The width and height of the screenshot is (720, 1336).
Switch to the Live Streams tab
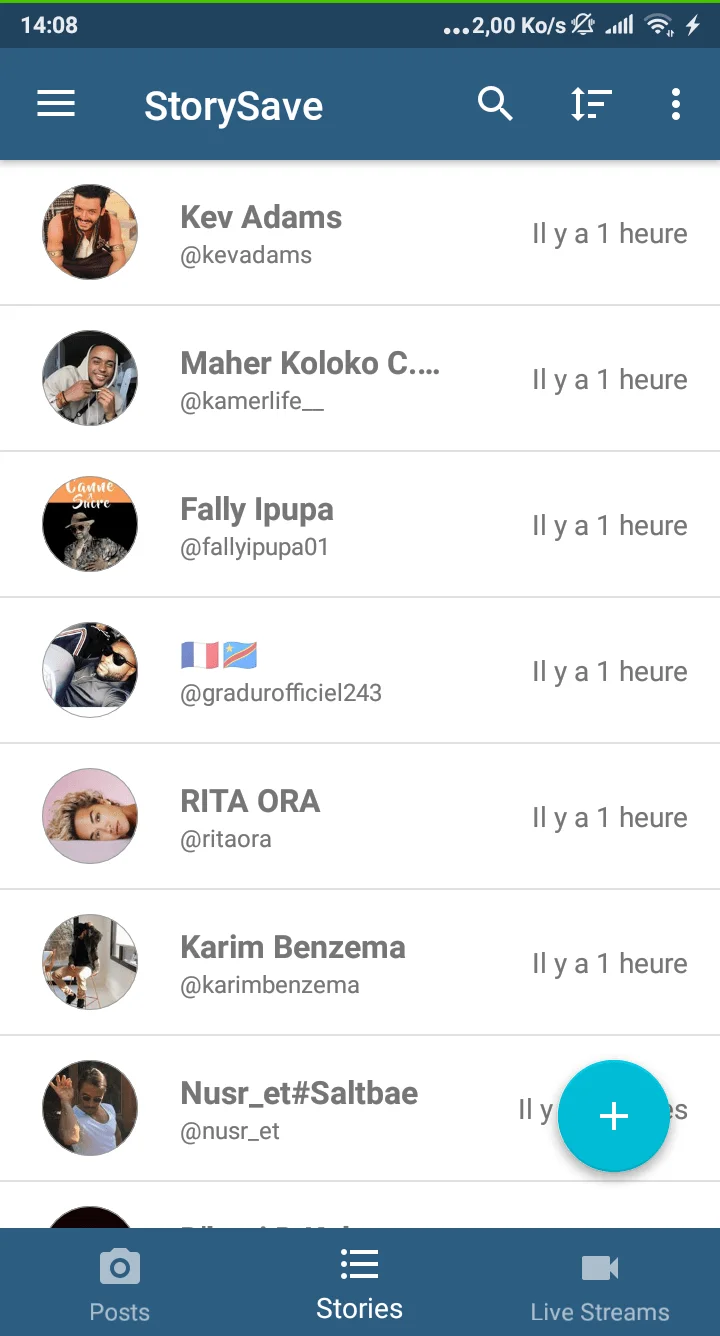(599, 1283)
